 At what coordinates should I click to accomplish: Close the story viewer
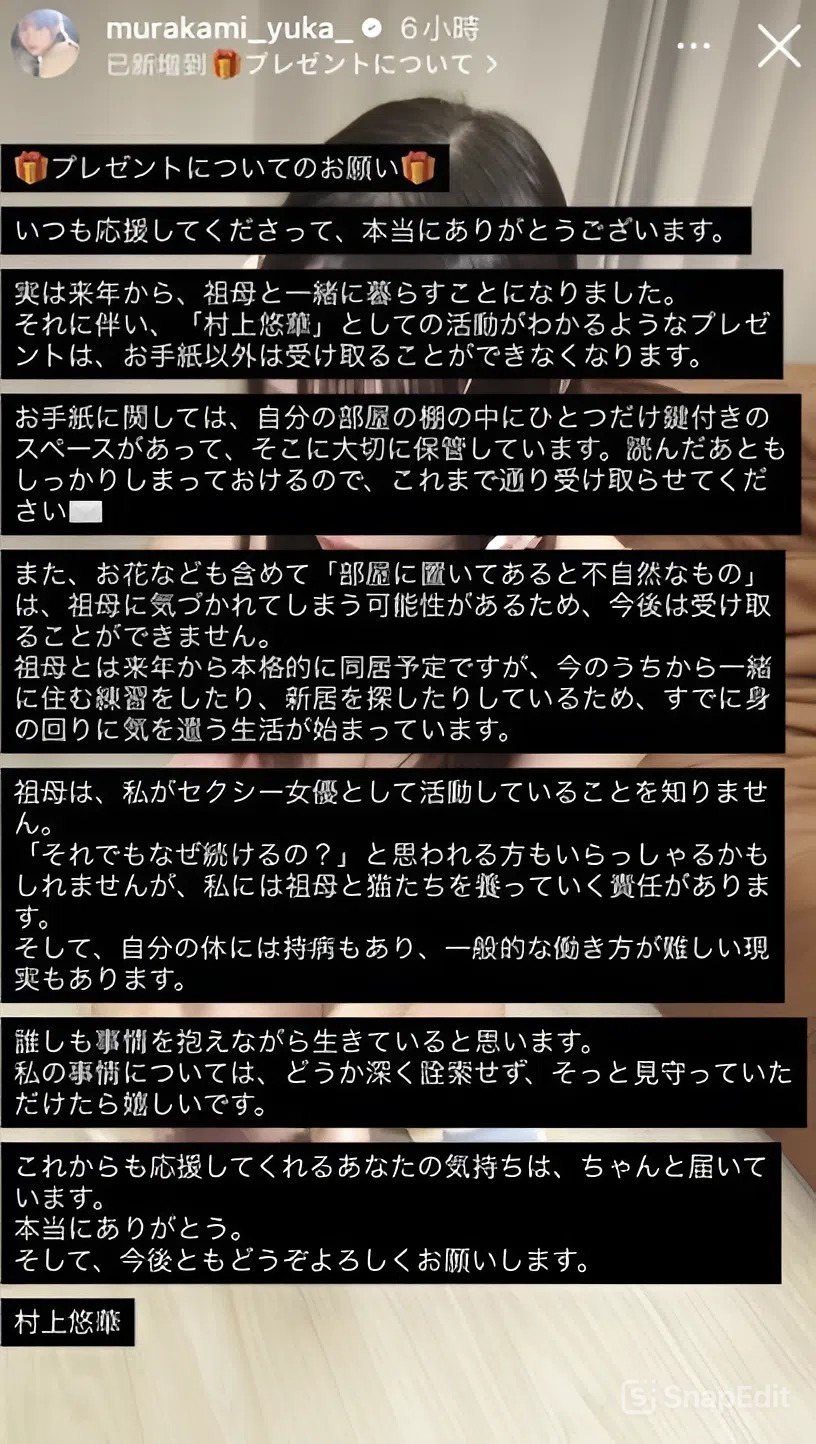[779, 46]
